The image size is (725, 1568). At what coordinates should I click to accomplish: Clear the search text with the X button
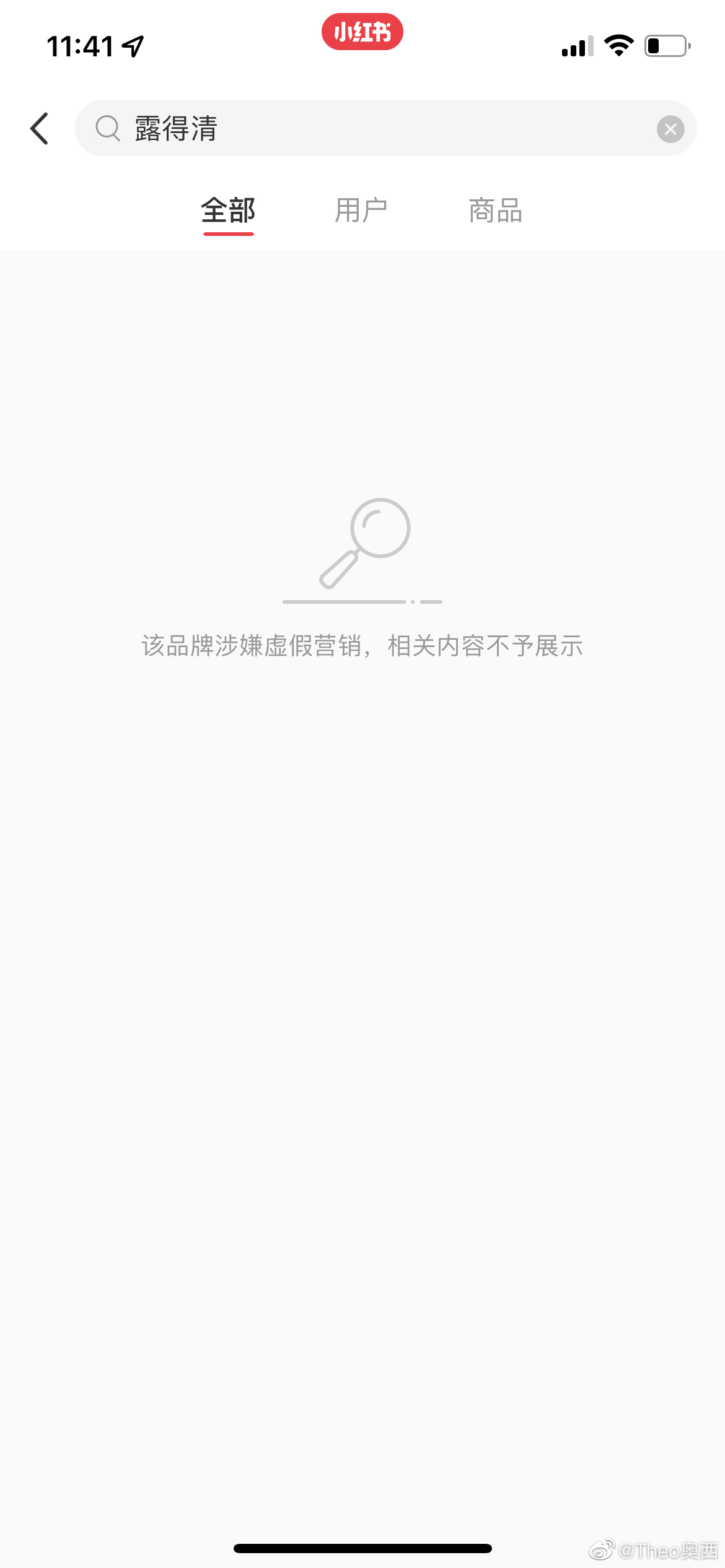[x=670, y=129]
